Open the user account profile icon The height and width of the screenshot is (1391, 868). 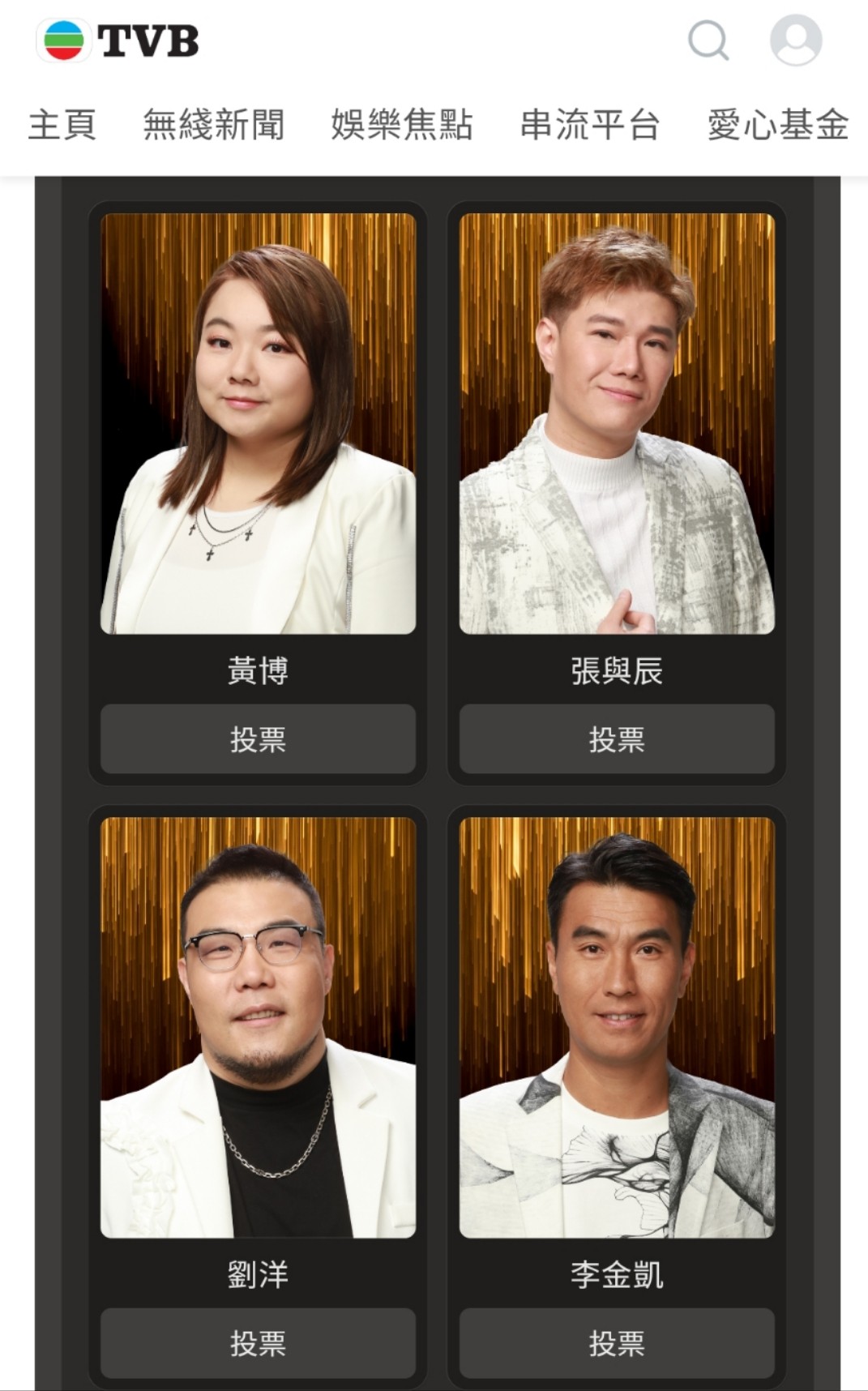point(796,40)
